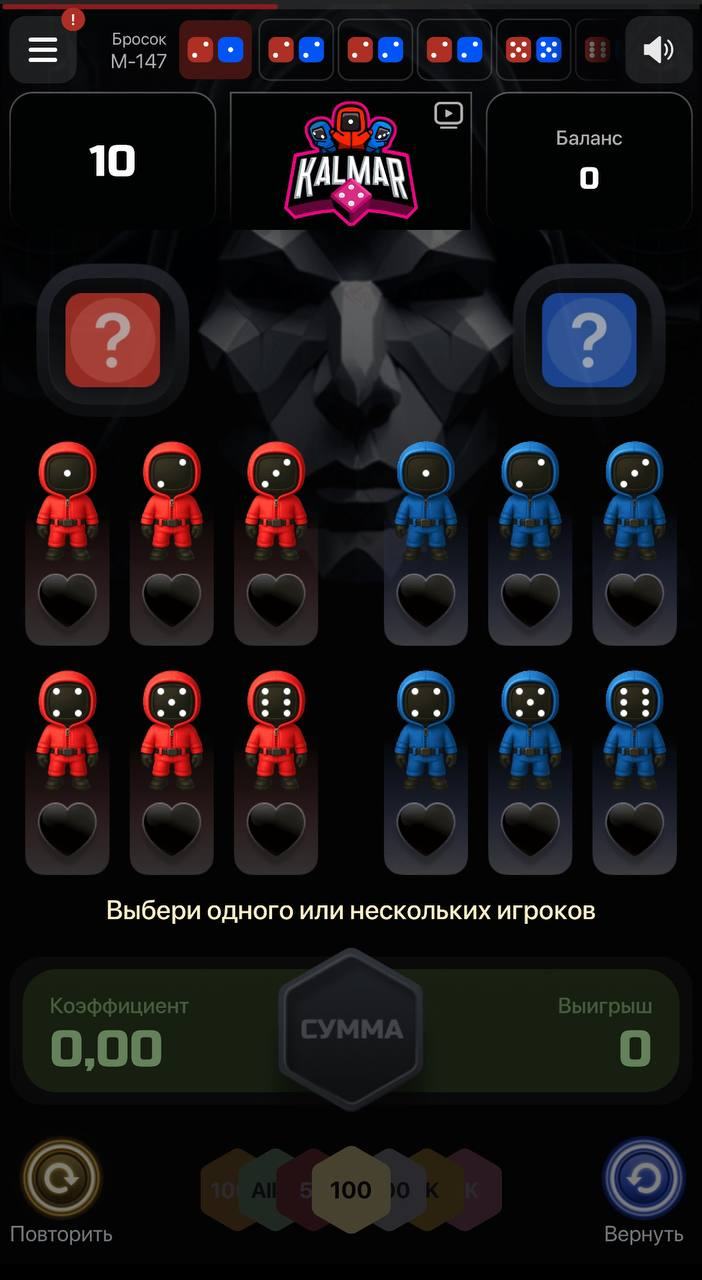Undo the bet with Вернуть
Viewport: 702px width, 1280px height.
643,1179
